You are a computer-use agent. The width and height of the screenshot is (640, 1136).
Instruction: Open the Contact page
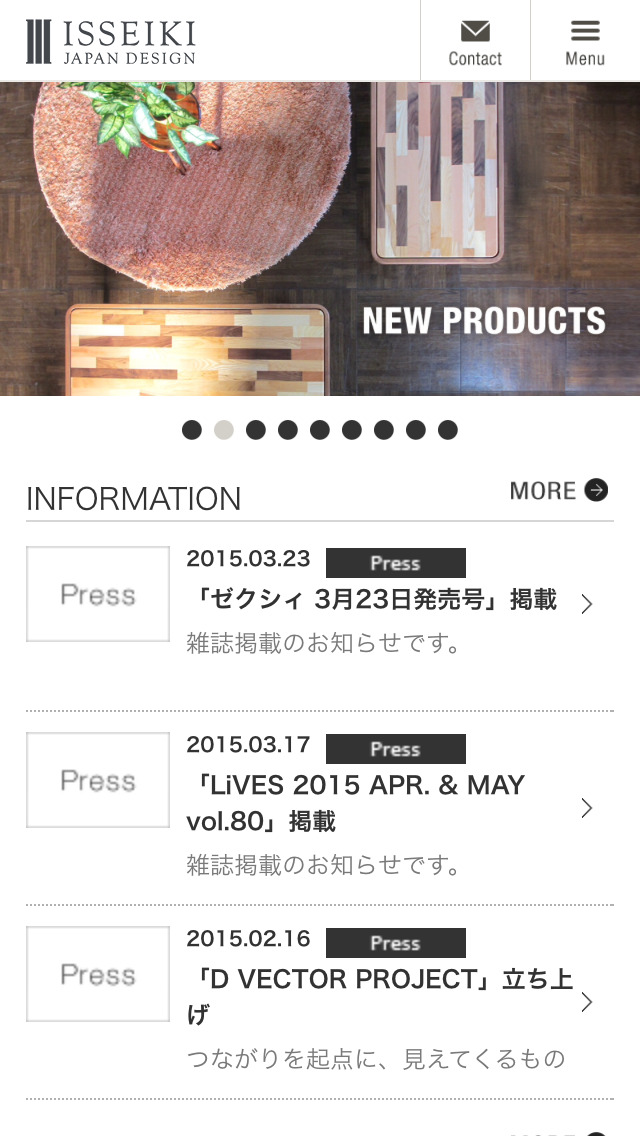pos(475,41)
